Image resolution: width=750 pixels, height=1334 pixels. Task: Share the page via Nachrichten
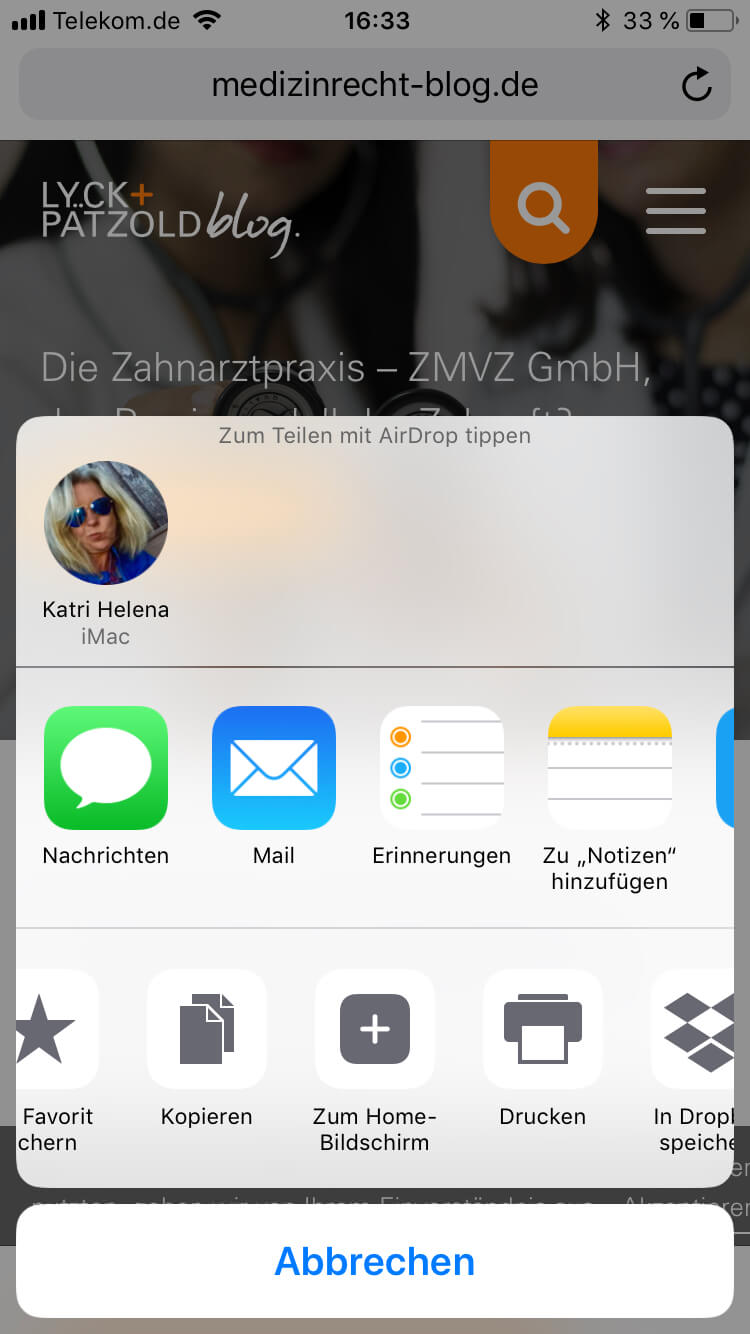(x=106, y=768)
